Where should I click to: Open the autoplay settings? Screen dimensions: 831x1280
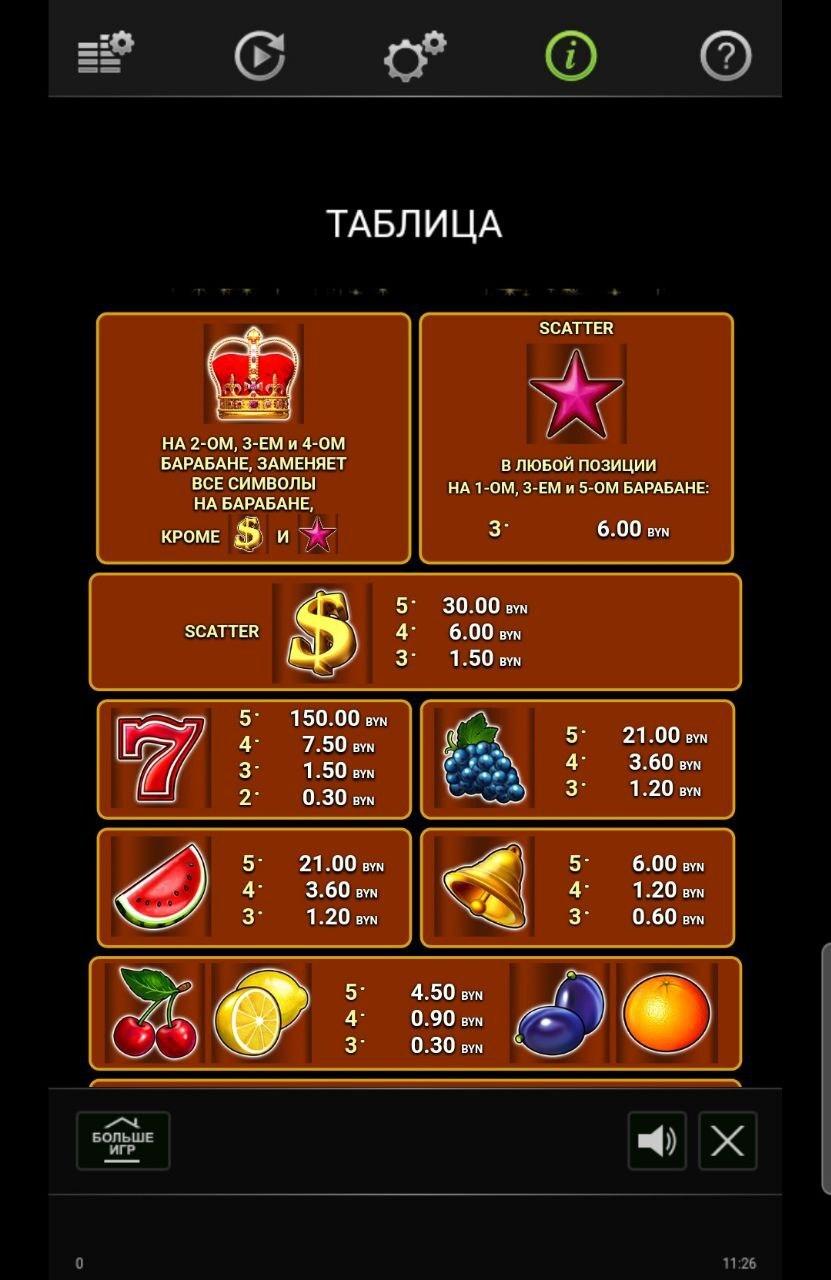click(x=260, y=56)
